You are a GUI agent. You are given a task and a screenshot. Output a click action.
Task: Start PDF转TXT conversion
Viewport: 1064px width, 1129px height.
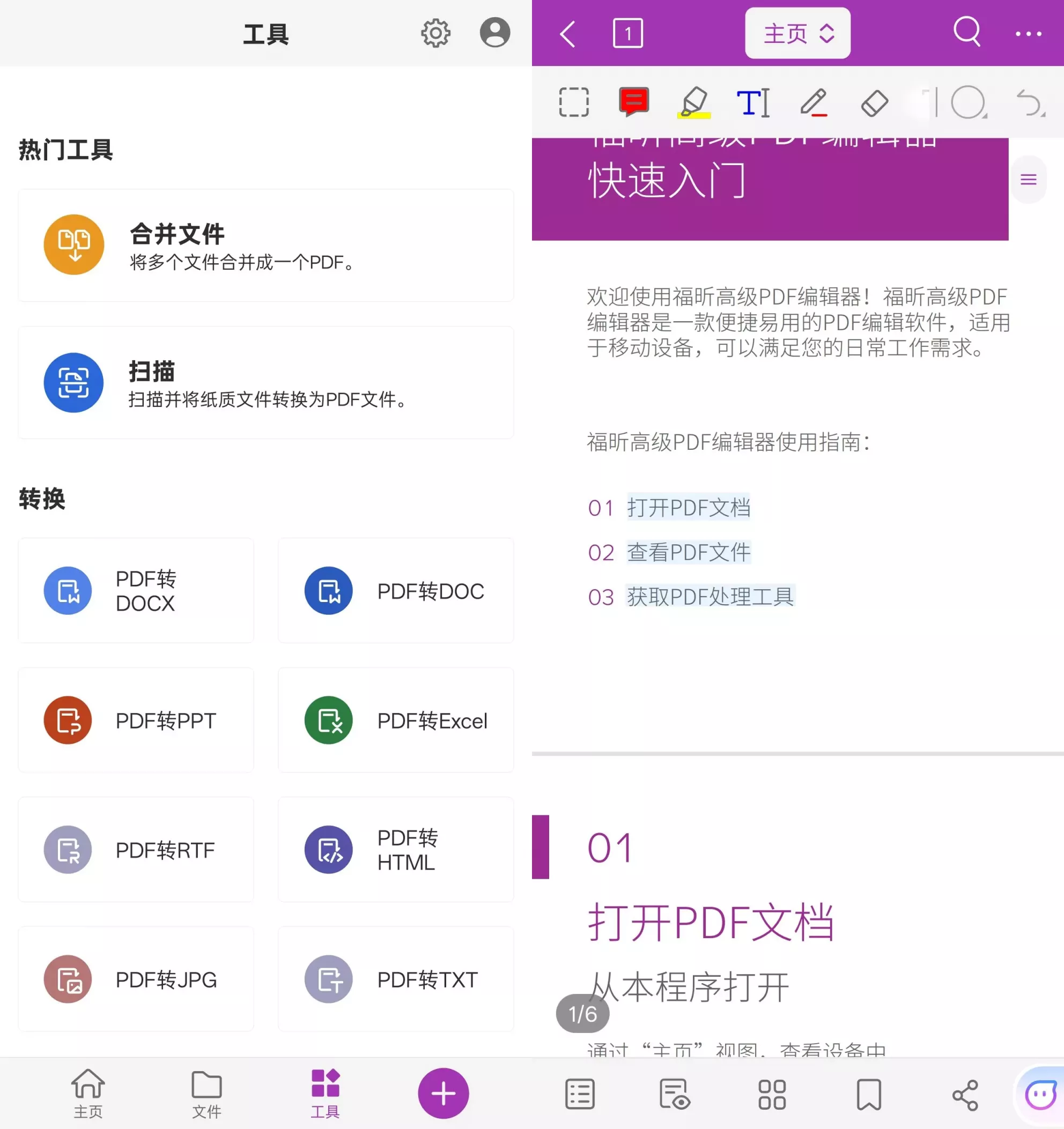(x=396, y=979)
